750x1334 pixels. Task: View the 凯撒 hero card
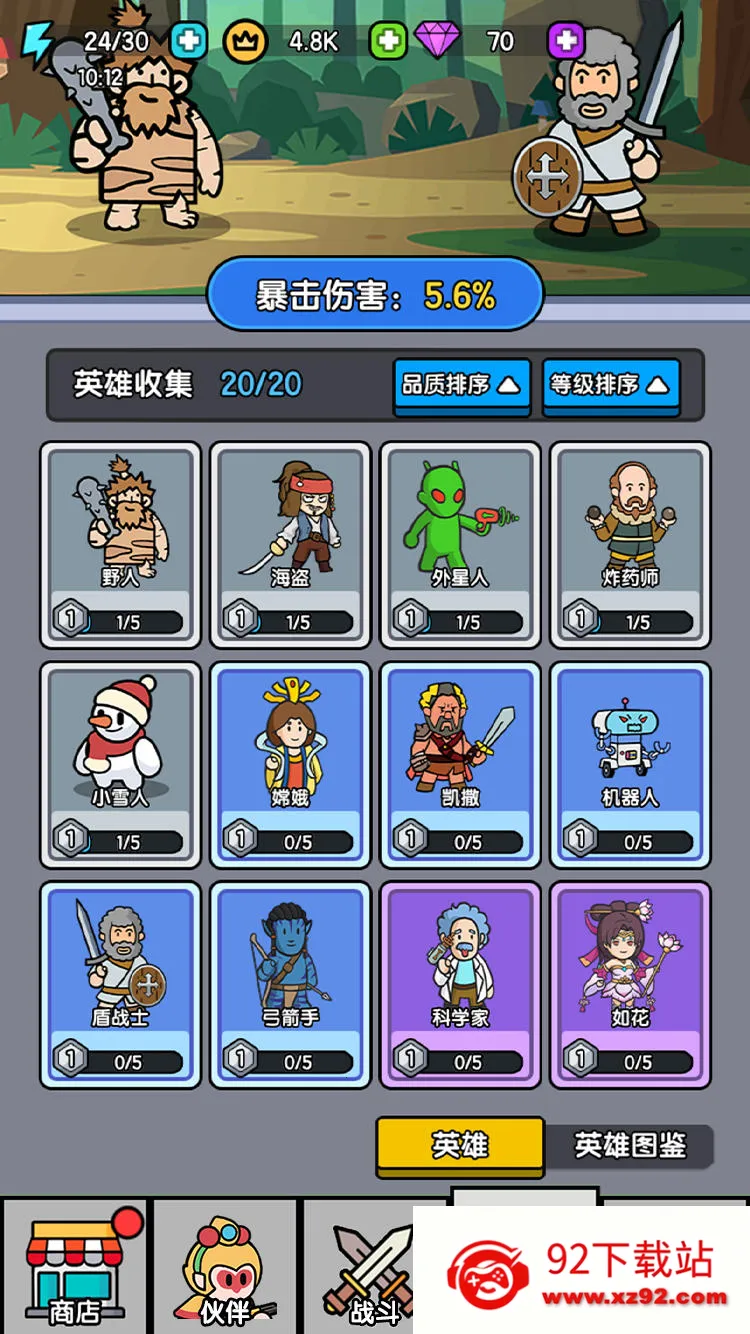(461, 765)
